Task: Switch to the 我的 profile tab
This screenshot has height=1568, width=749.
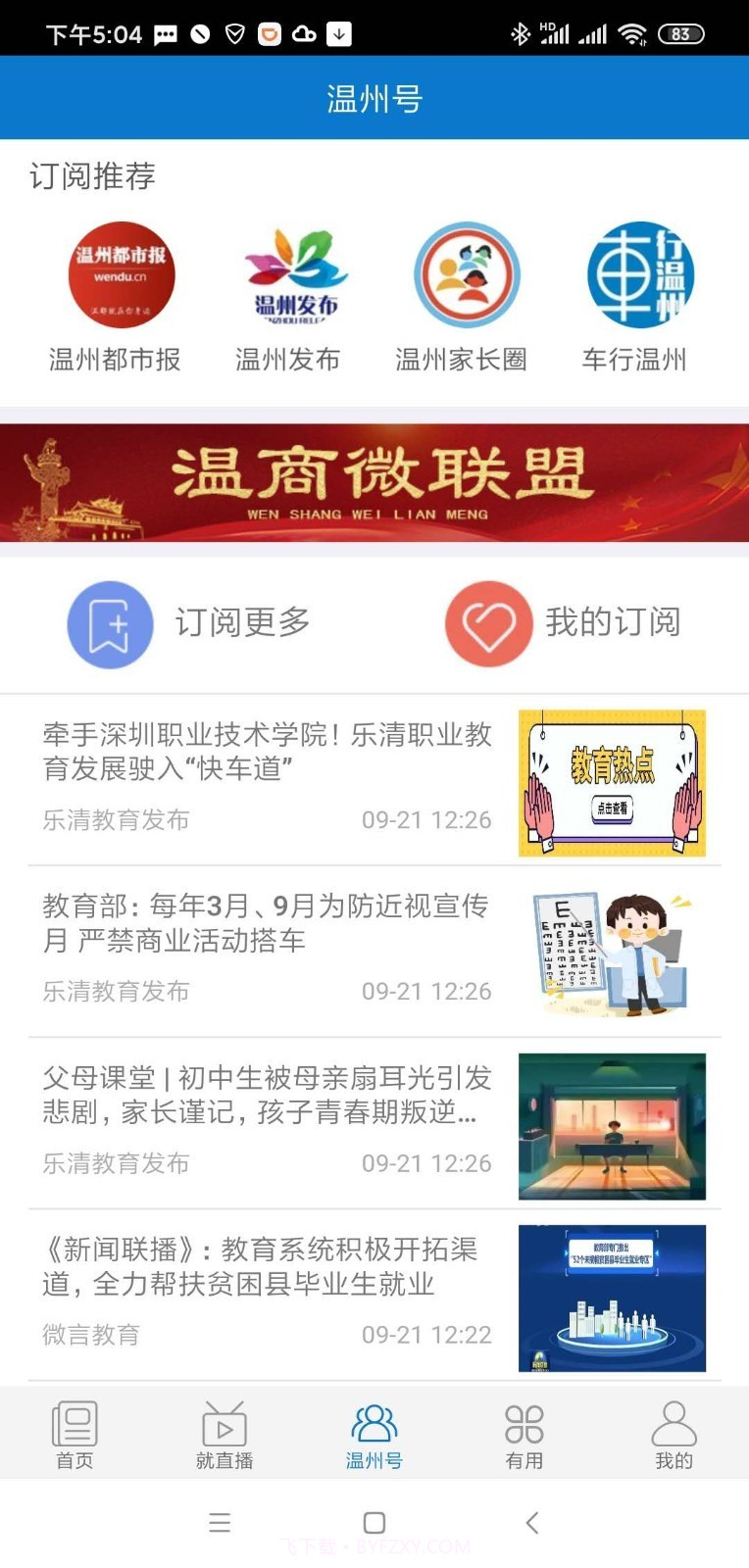Action: (x=673, y=1433)
